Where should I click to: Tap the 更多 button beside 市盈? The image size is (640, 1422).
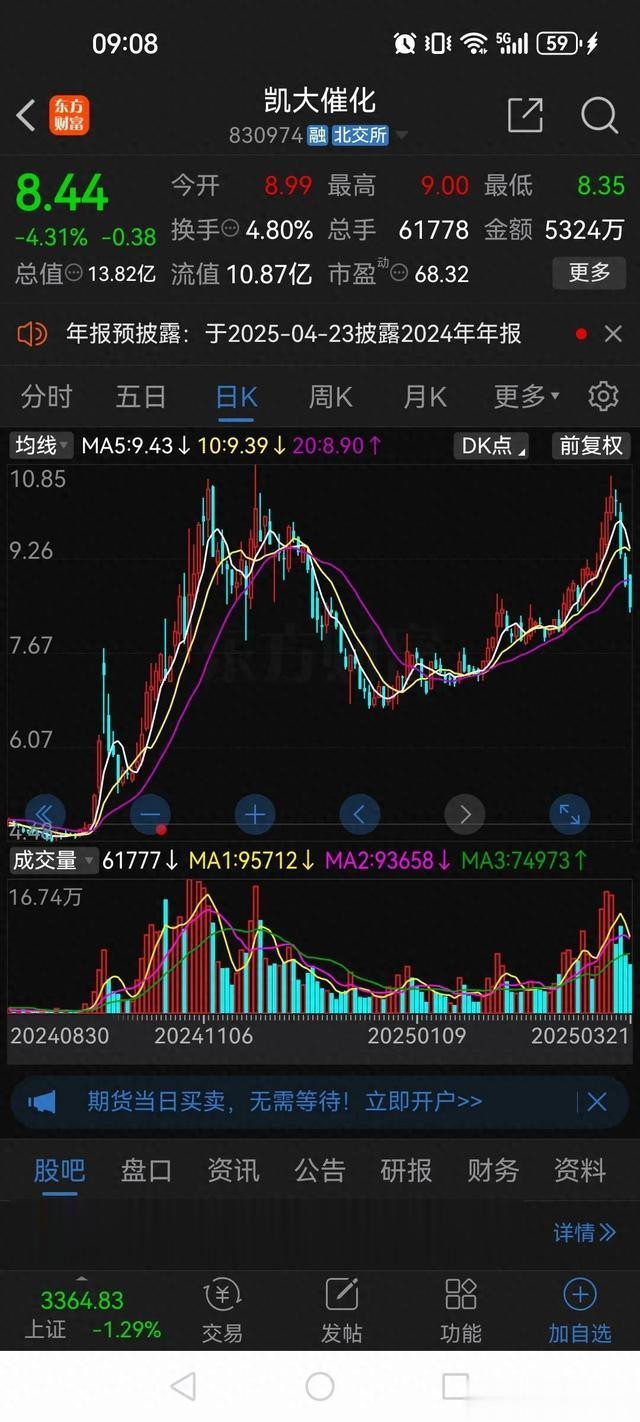[589, 272]
